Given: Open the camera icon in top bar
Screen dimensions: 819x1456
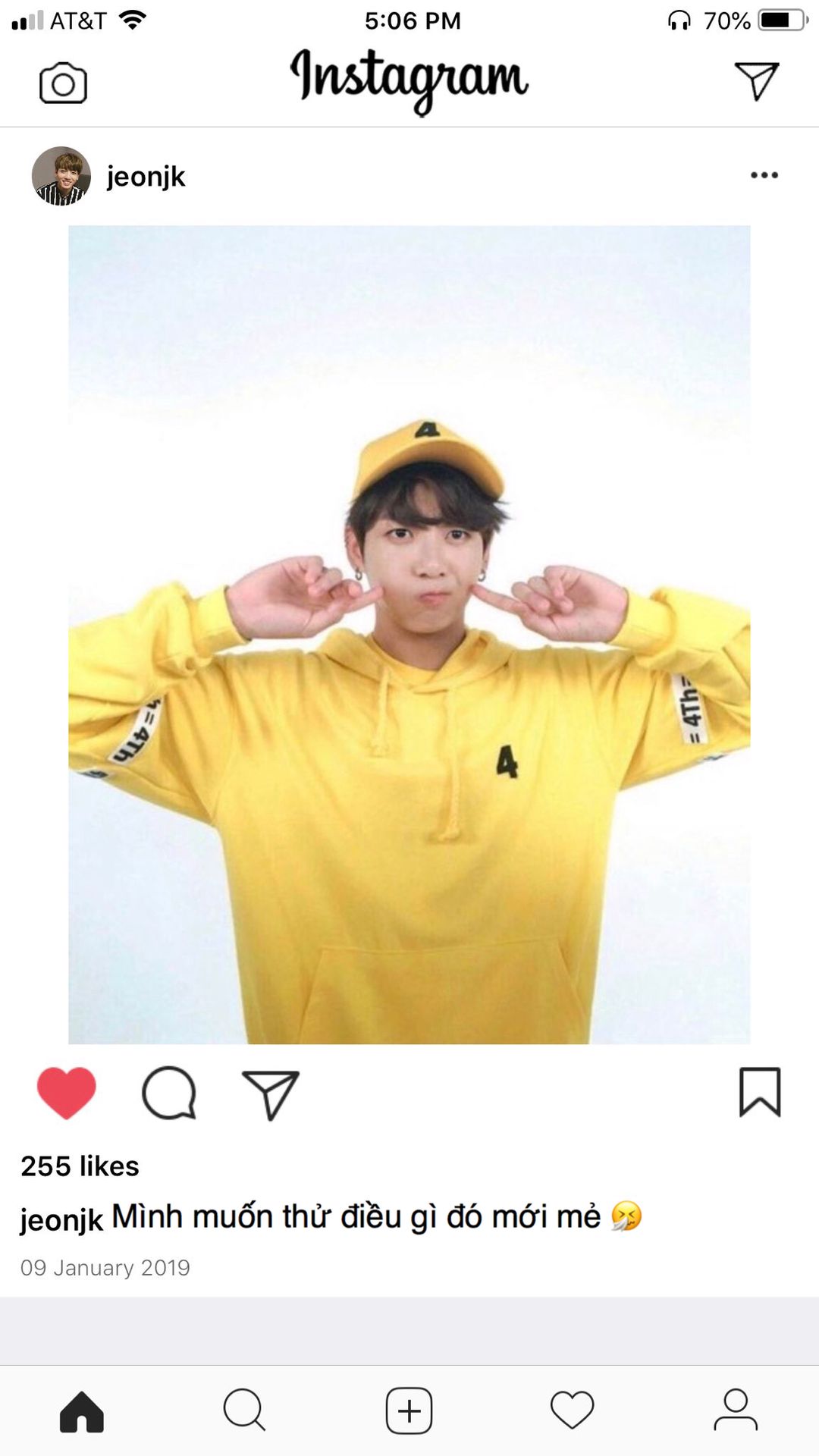Looking at the screenshot, I should pos(63,83).
